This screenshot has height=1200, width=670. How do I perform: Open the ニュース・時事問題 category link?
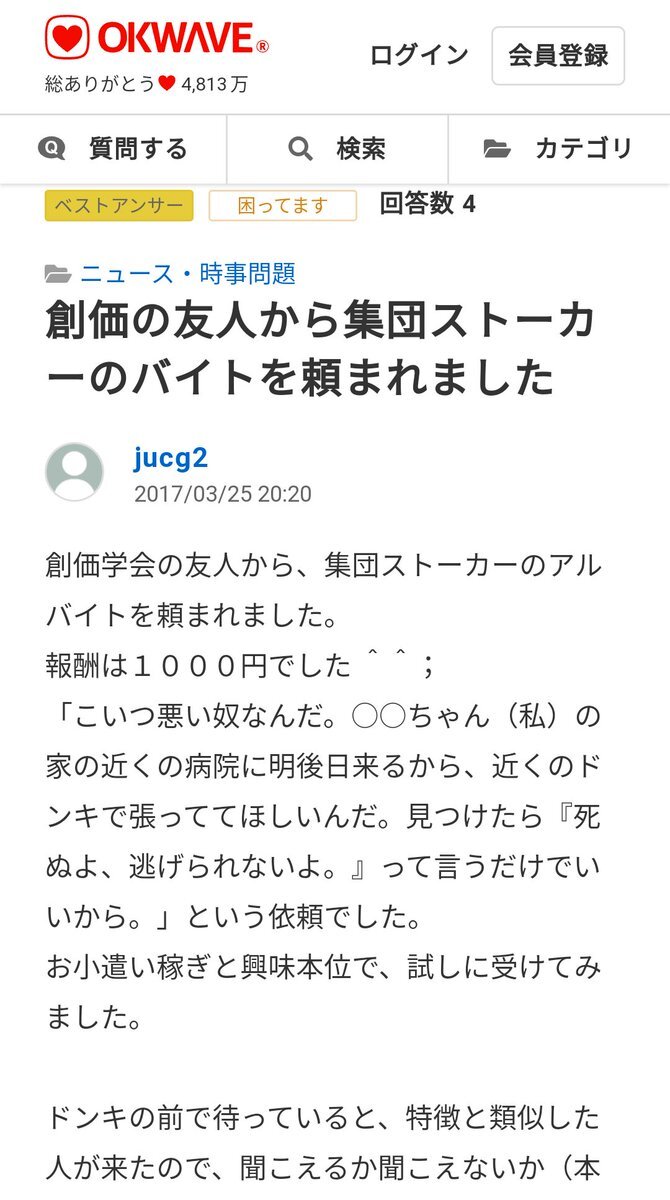coord(187,273)
